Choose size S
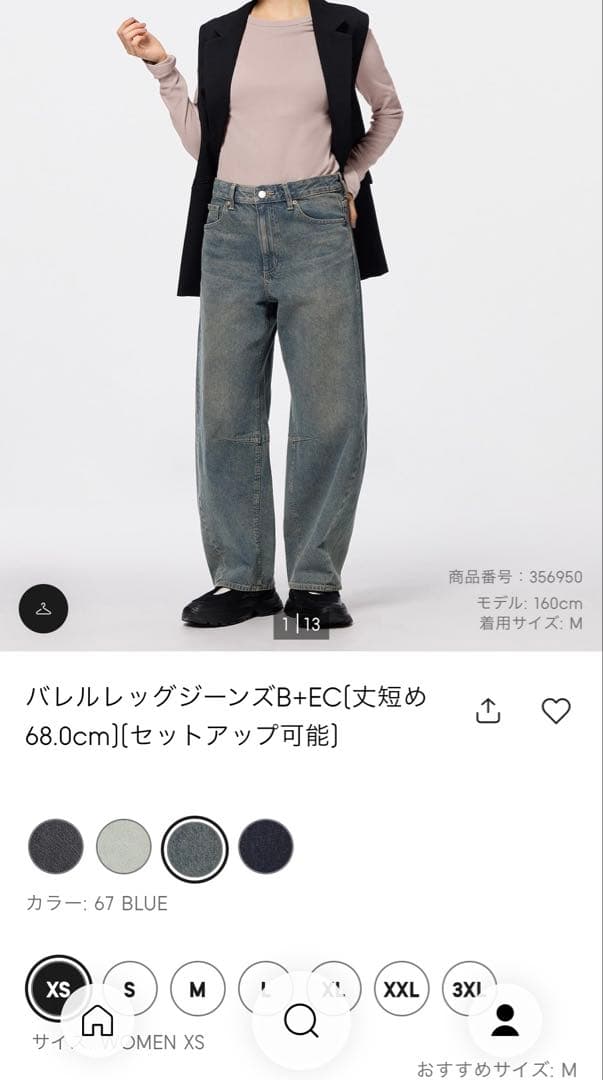 129,990
